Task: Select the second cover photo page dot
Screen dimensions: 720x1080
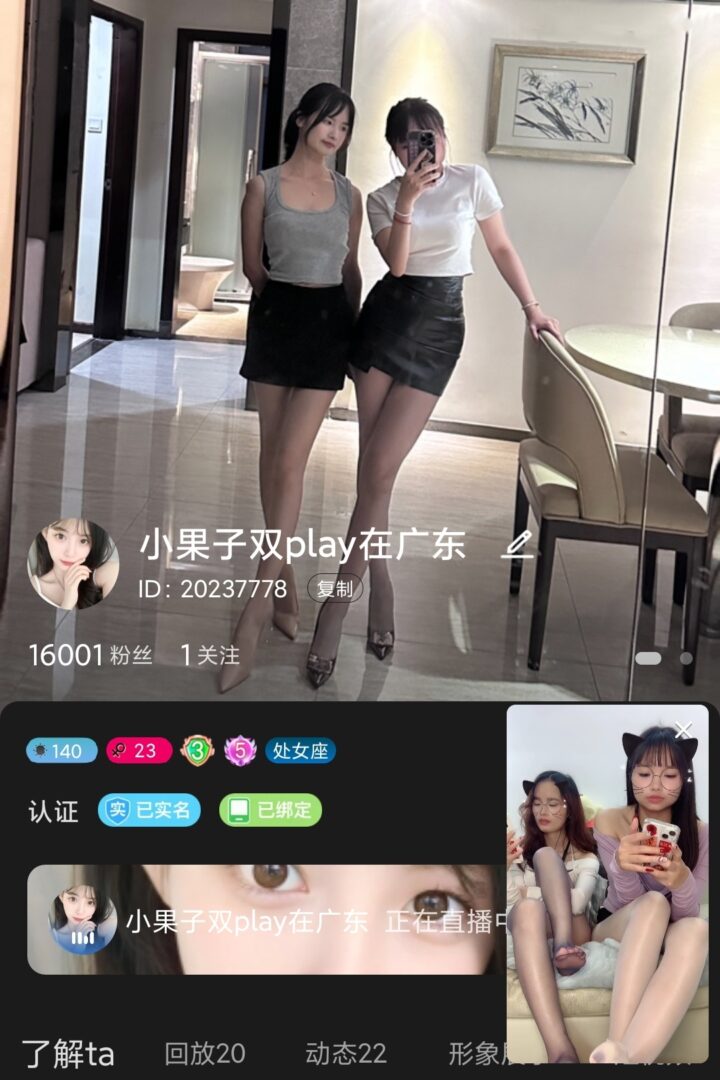Action: (686, 658)
